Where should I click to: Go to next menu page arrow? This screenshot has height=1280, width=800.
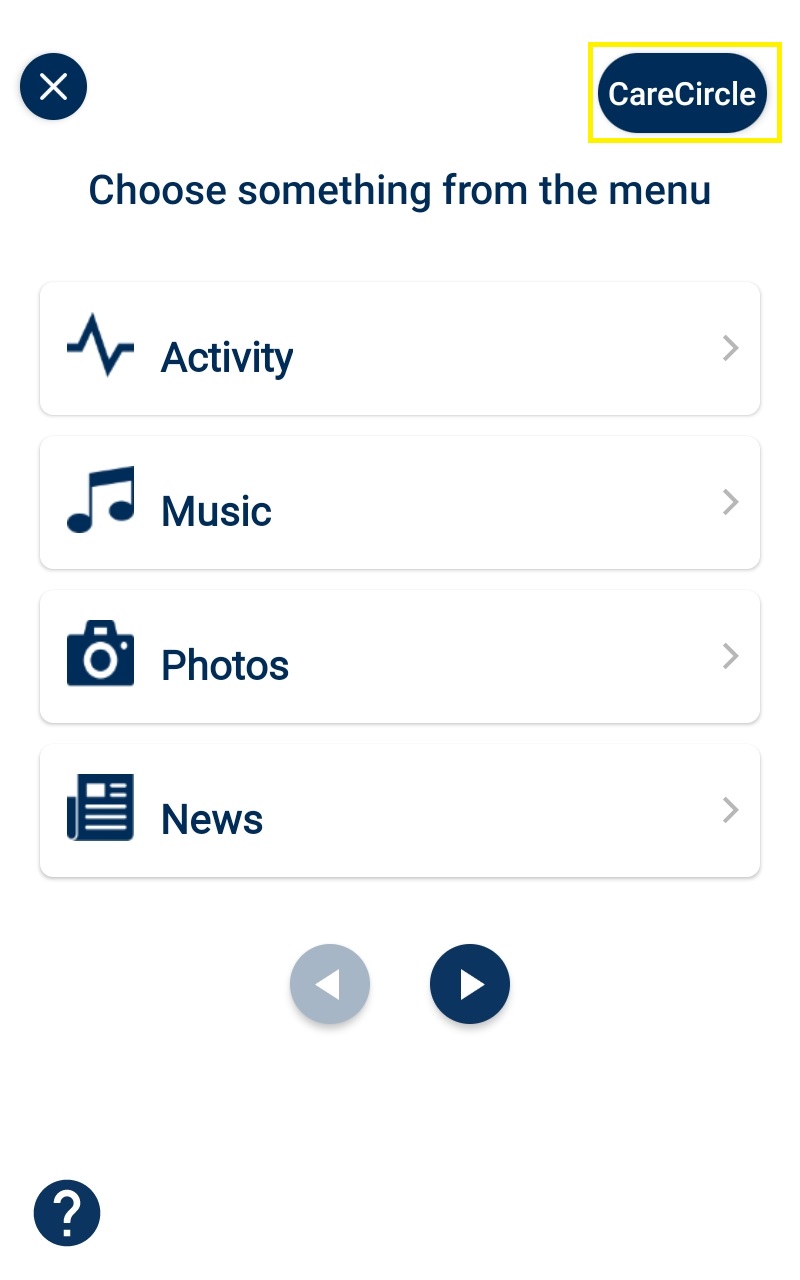tap(470, 984)
